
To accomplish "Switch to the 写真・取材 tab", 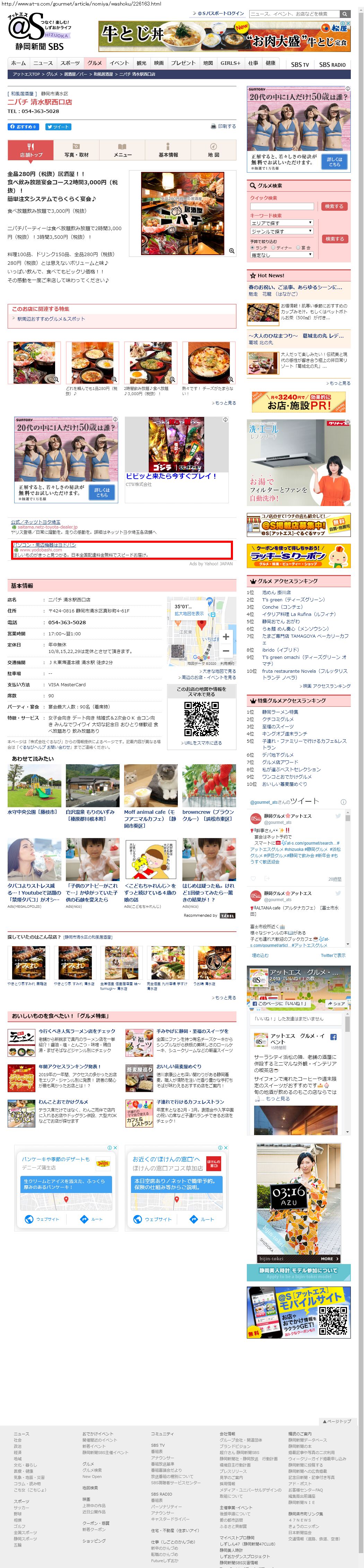I will point(76,150).
